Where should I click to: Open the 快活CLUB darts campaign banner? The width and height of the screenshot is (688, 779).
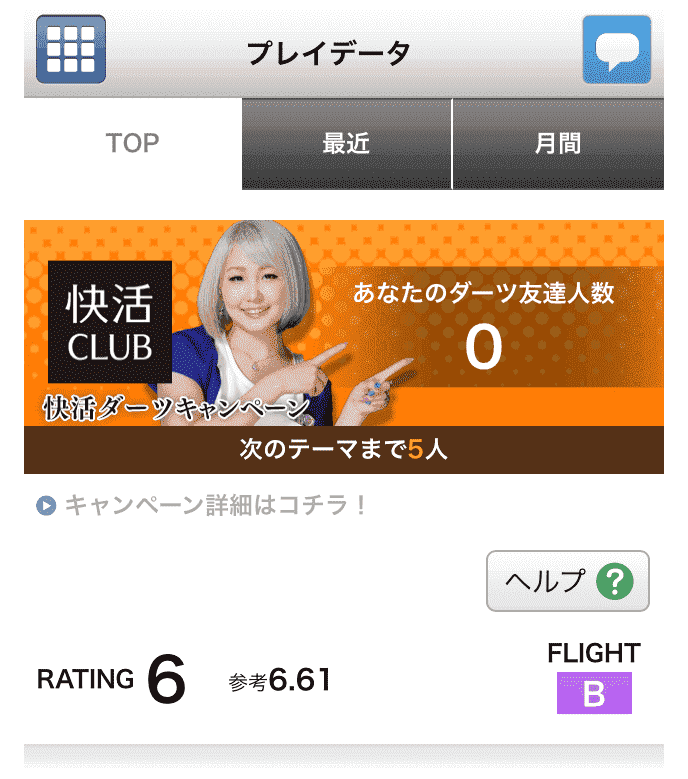(343, 346)
